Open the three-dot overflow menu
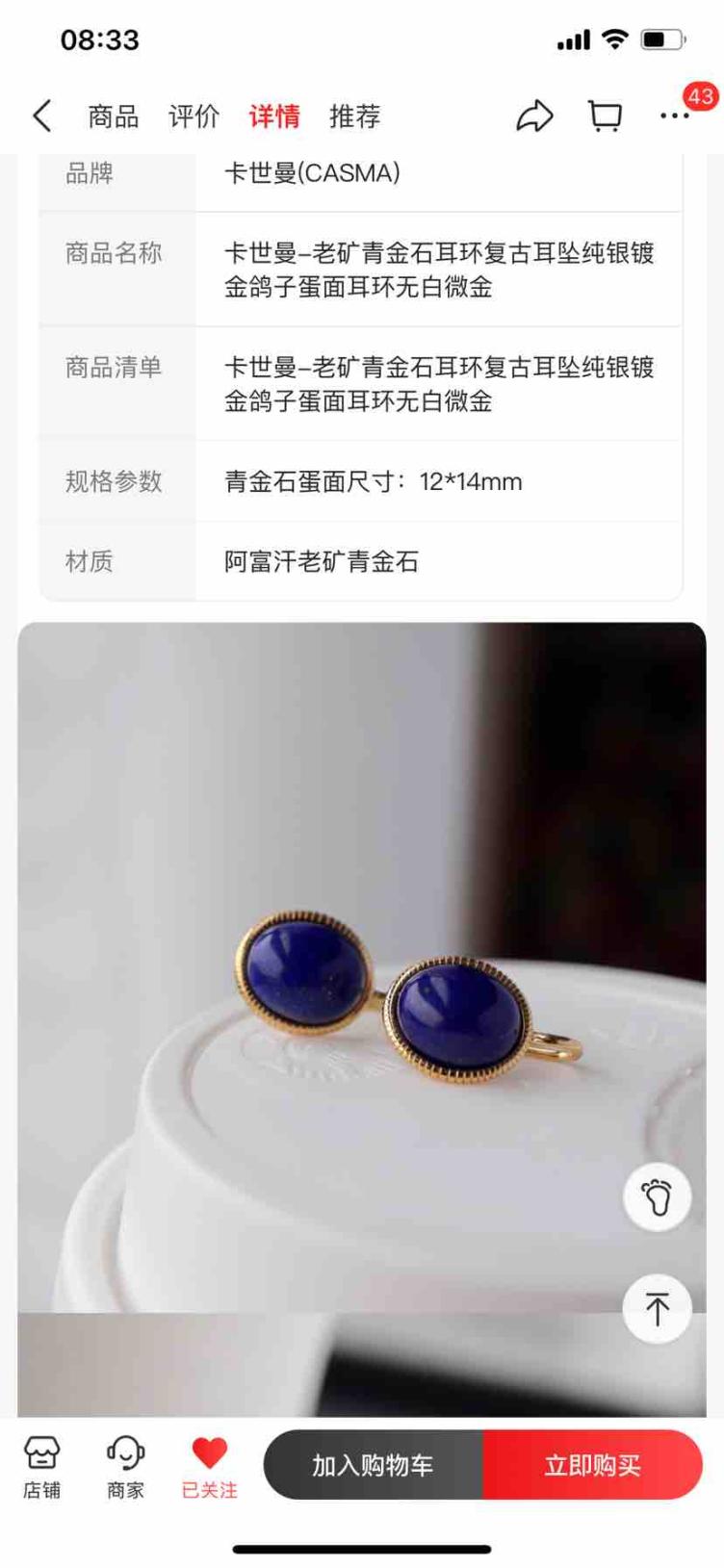 click(x=674, y=116)
